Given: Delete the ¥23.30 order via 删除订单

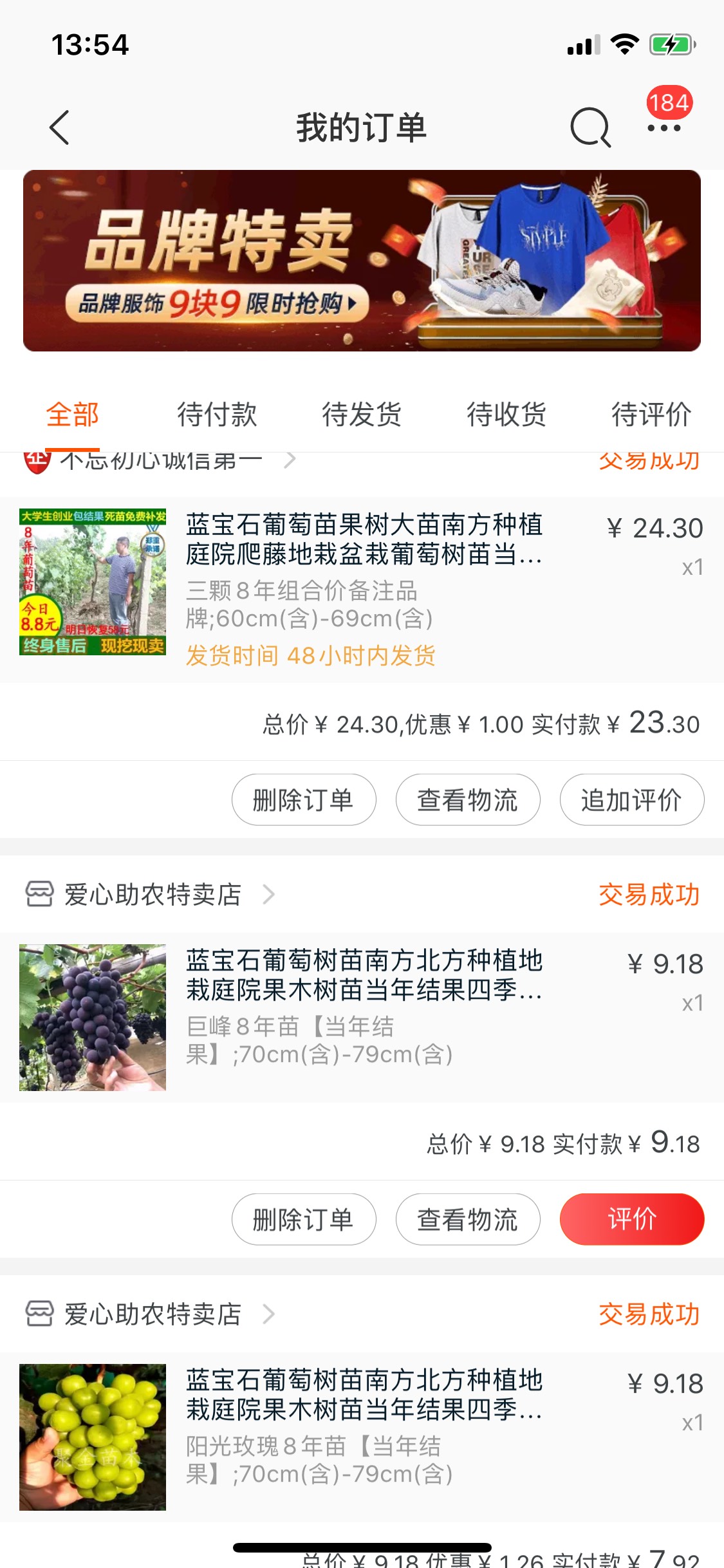Looking at the screenshot, I should pyautogui.click(x=304, y=799).
